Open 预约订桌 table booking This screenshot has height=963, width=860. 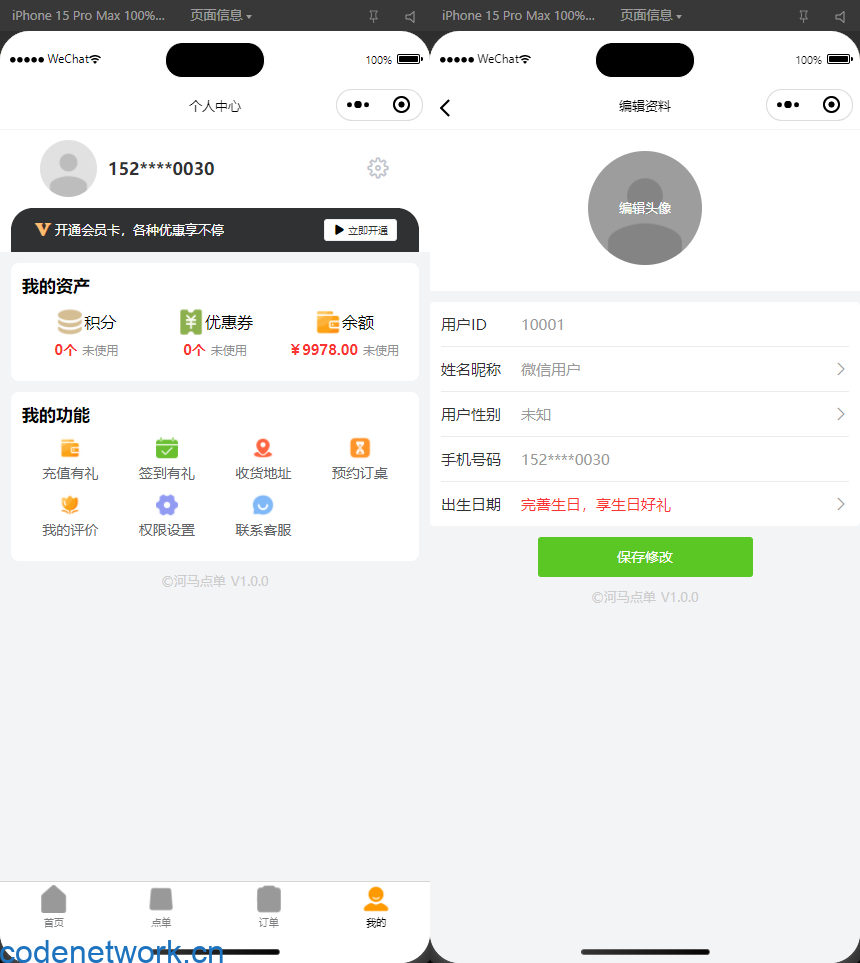click(359, 459)
